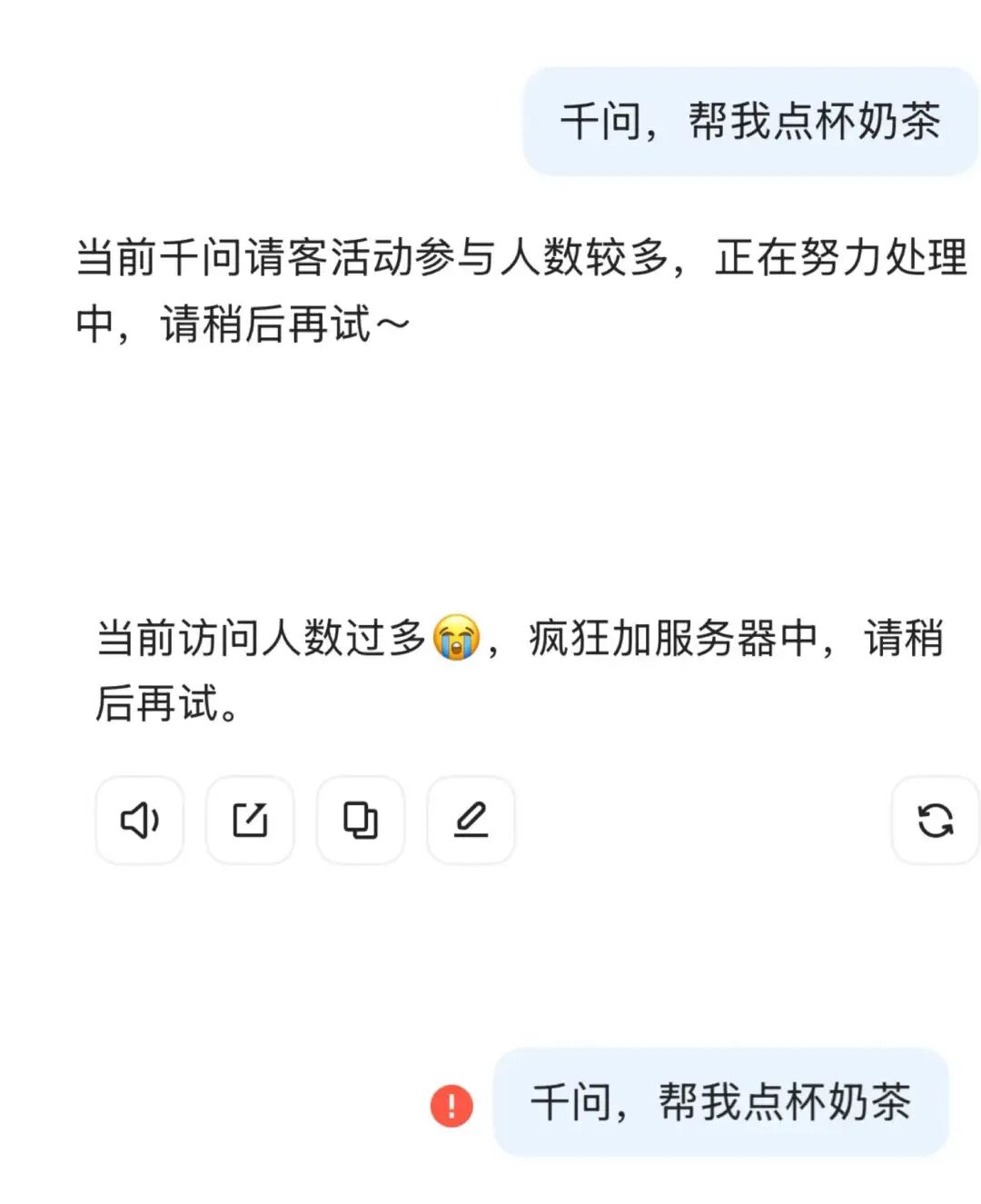Regenerate the response with refresh icon

coord(935,820)
